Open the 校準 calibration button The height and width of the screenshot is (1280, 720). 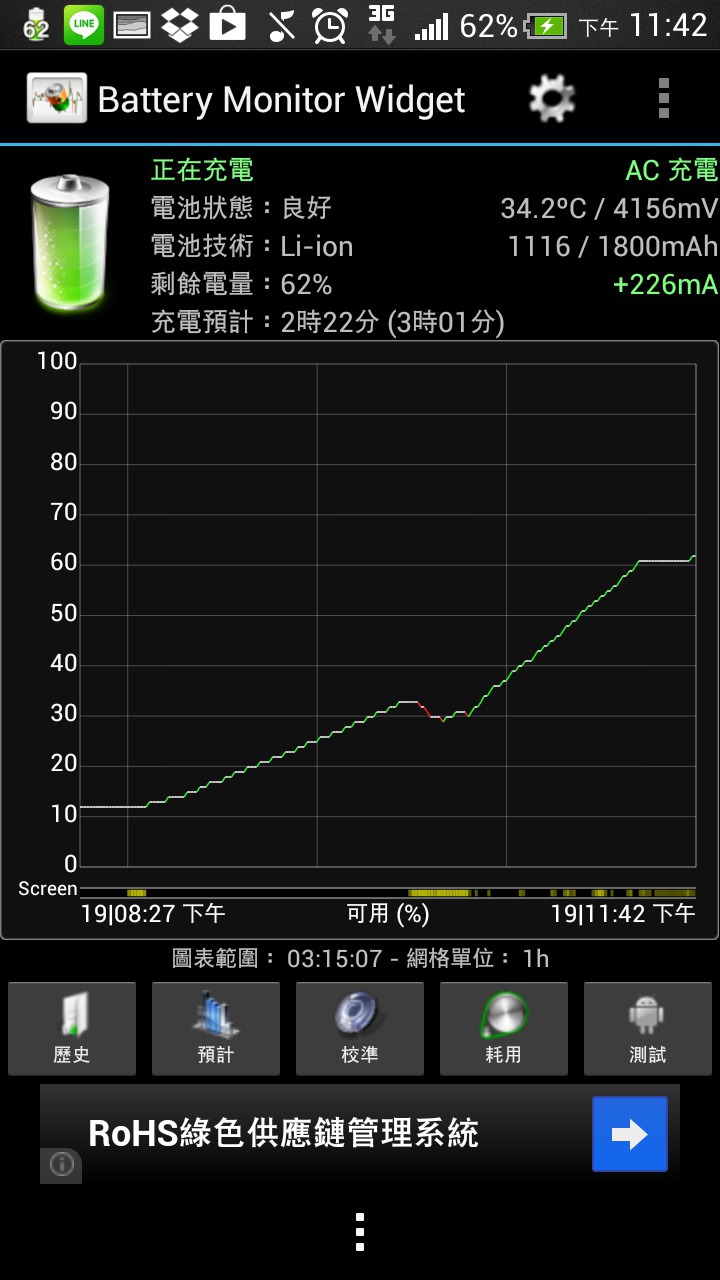(360, 1029)
